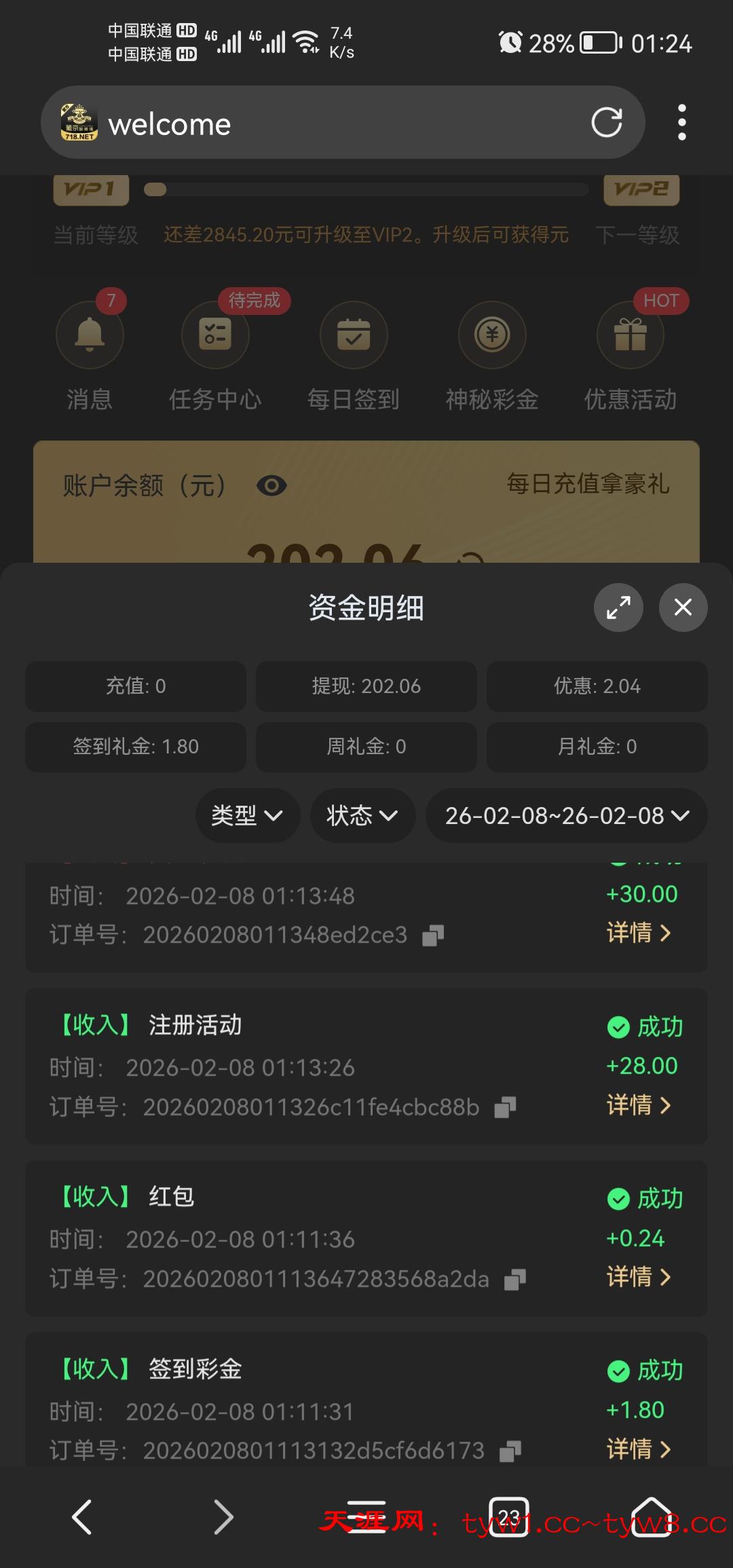
Task: Close the 资金明细 panel
Action: 683,608
